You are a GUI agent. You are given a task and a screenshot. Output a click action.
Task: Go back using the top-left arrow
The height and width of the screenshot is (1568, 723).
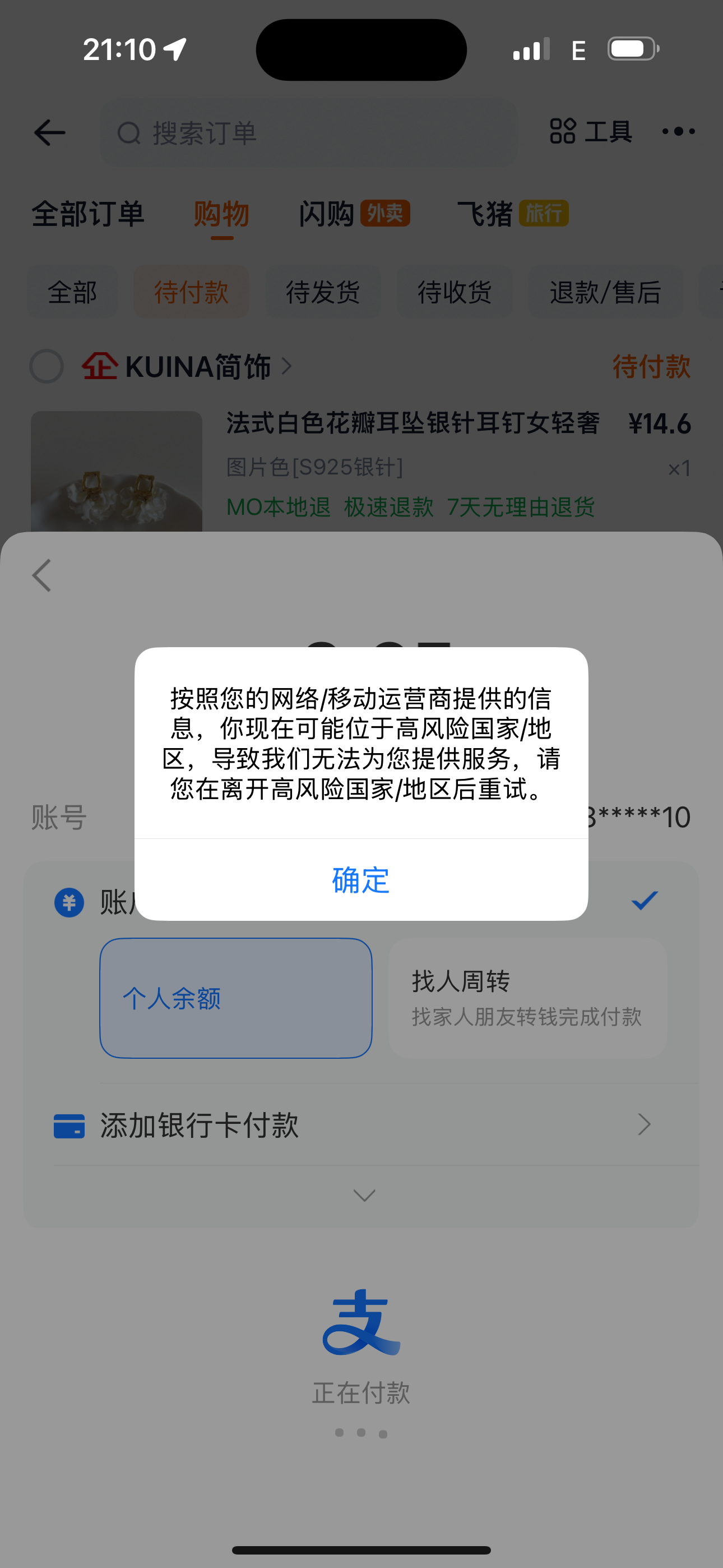(x=49, y=132)
